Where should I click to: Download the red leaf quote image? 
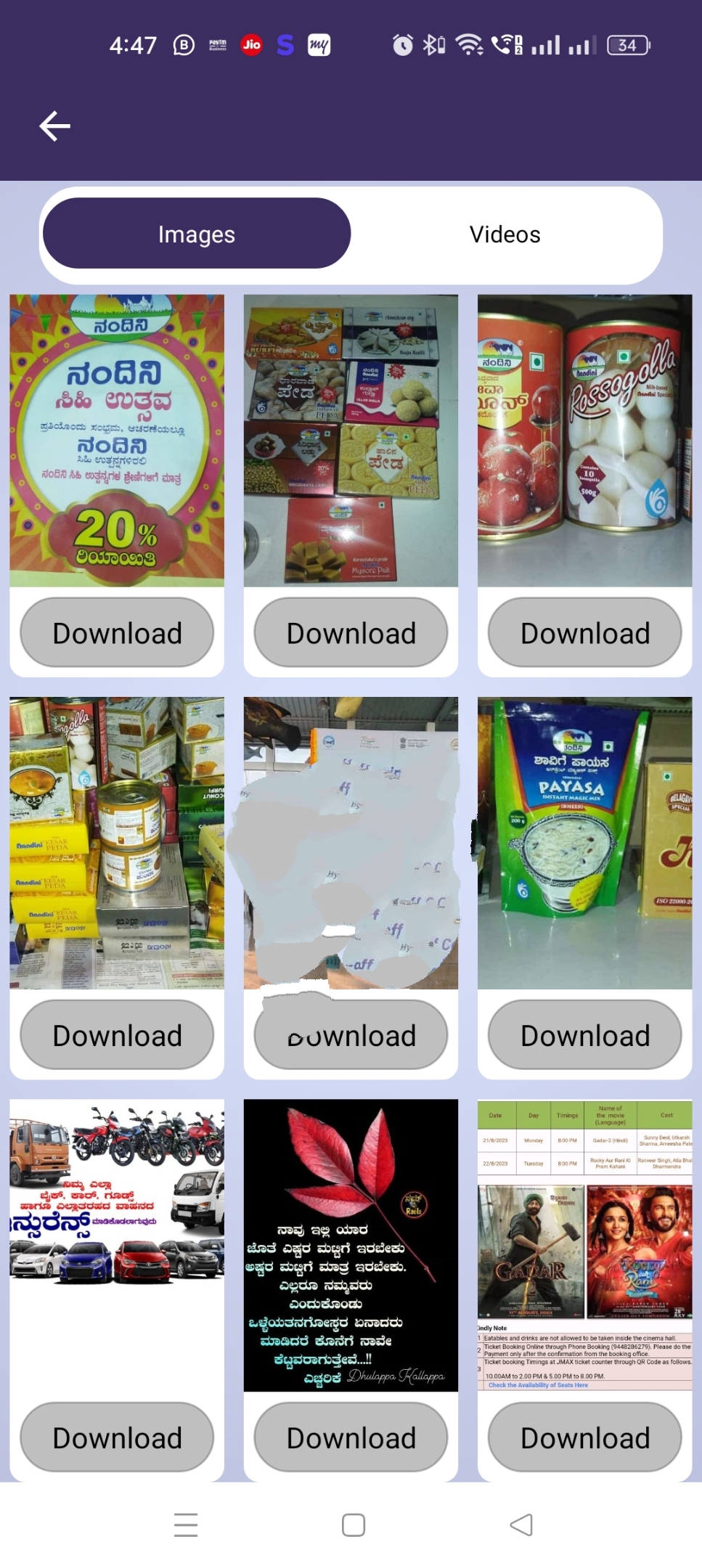point(351,1437)
